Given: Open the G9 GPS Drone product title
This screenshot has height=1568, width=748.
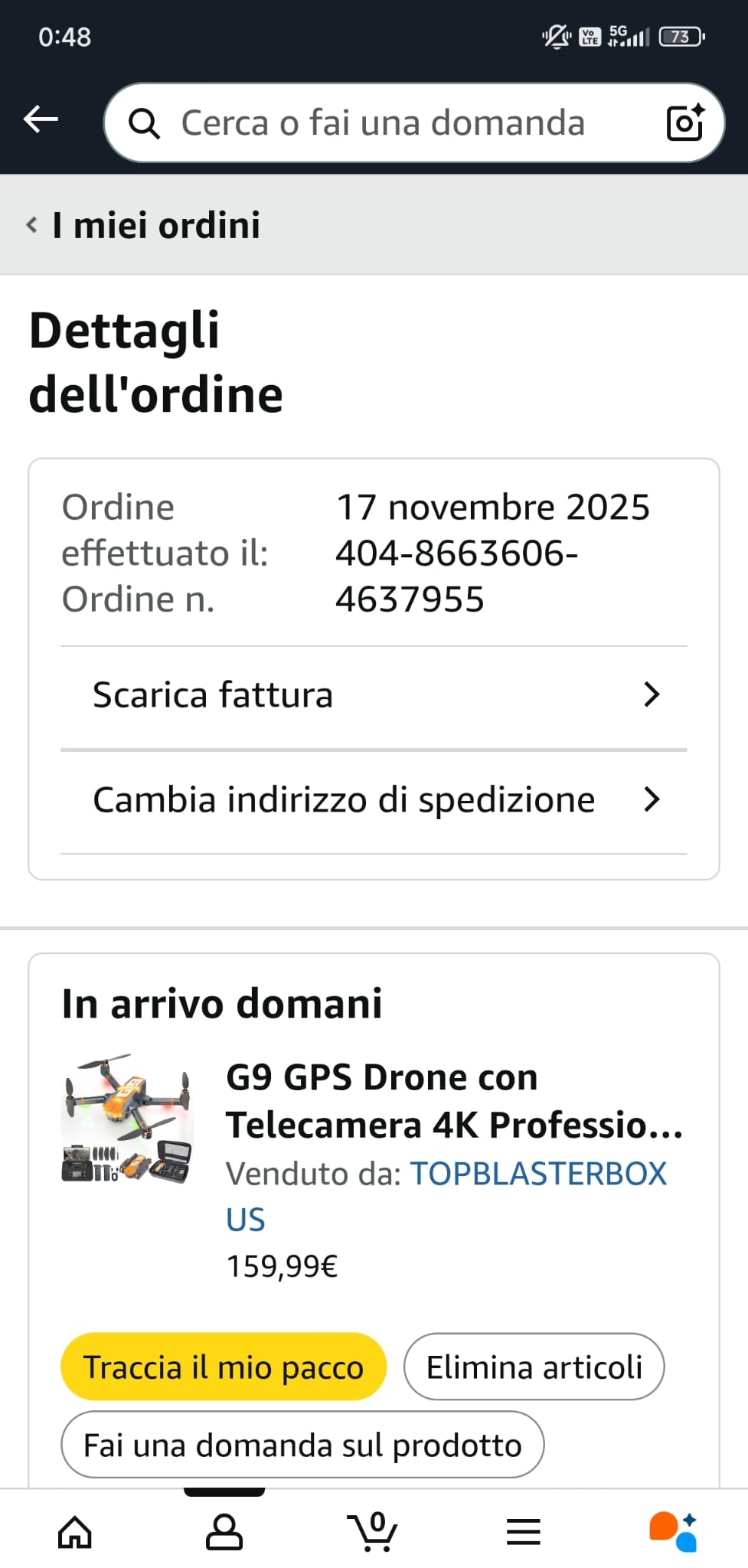Looking at the screenshot, I should point(453,1101).
